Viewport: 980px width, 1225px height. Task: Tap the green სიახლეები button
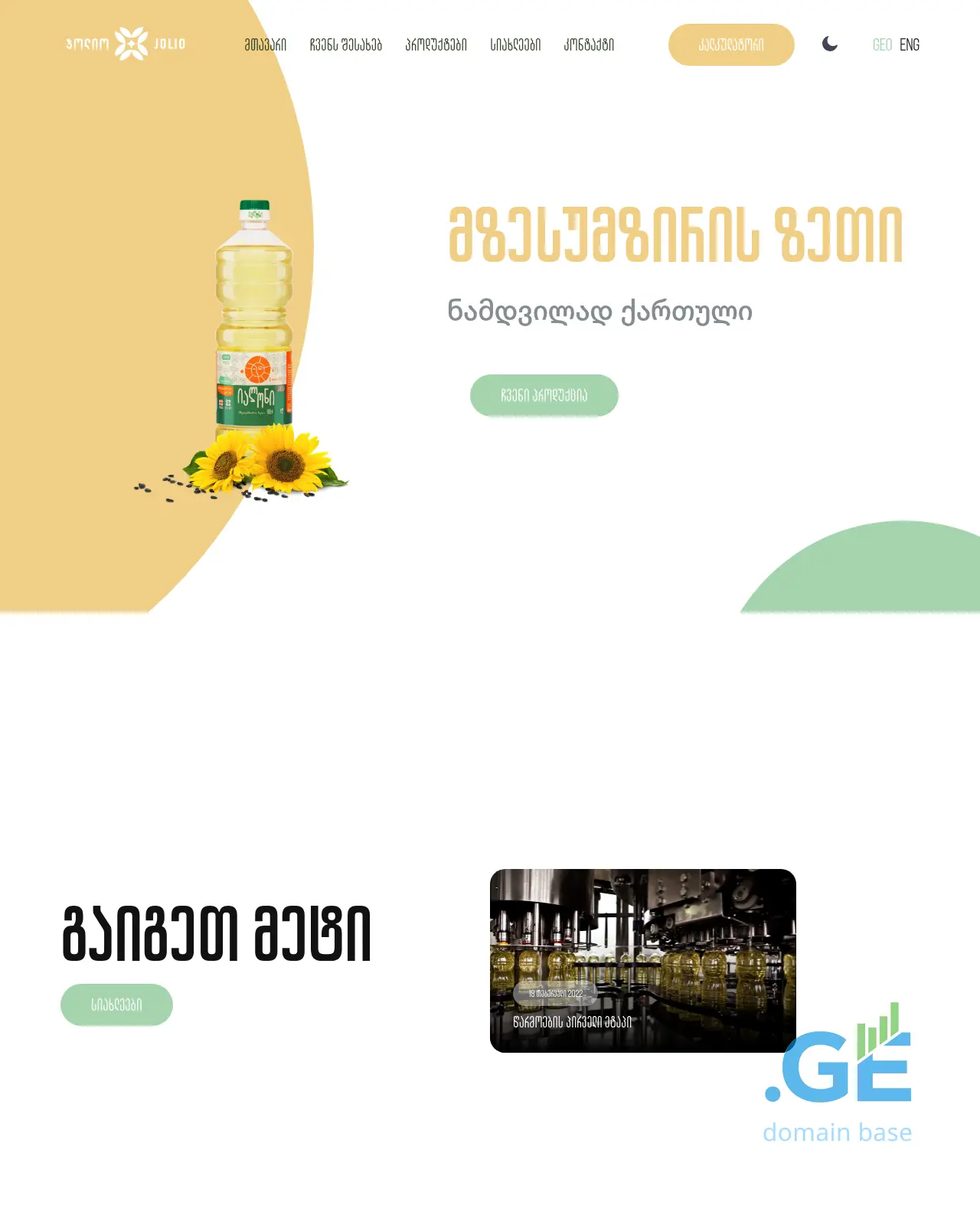coord(116,1004)
